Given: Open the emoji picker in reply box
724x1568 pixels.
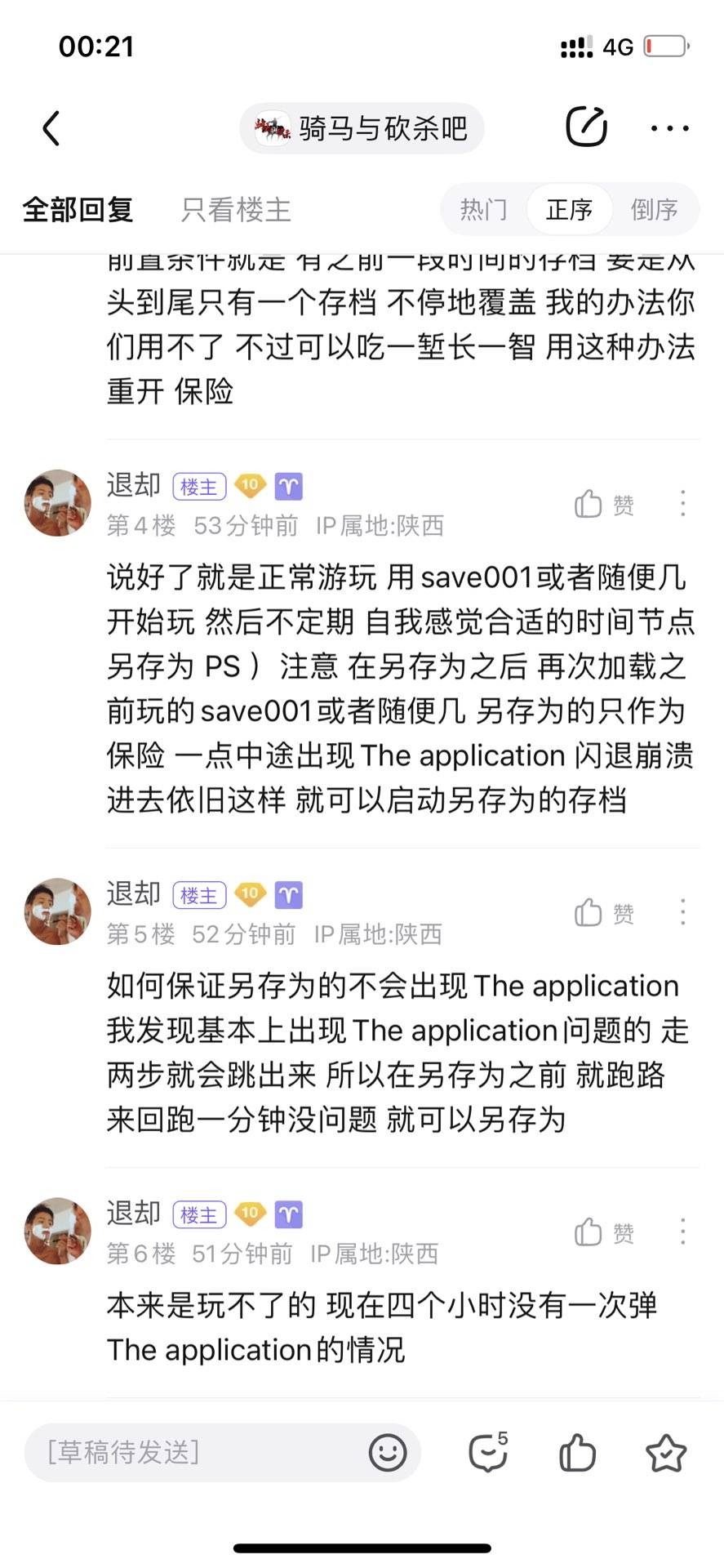Looking at the screenshot, I should (388, 1453).
